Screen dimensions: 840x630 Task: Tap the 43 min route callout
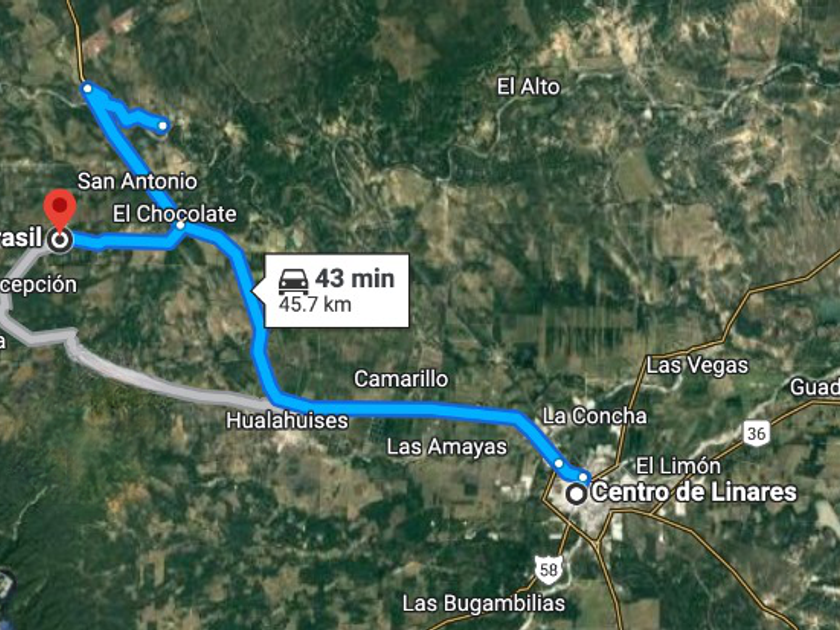pyautogui.click(x=337, y=291)
